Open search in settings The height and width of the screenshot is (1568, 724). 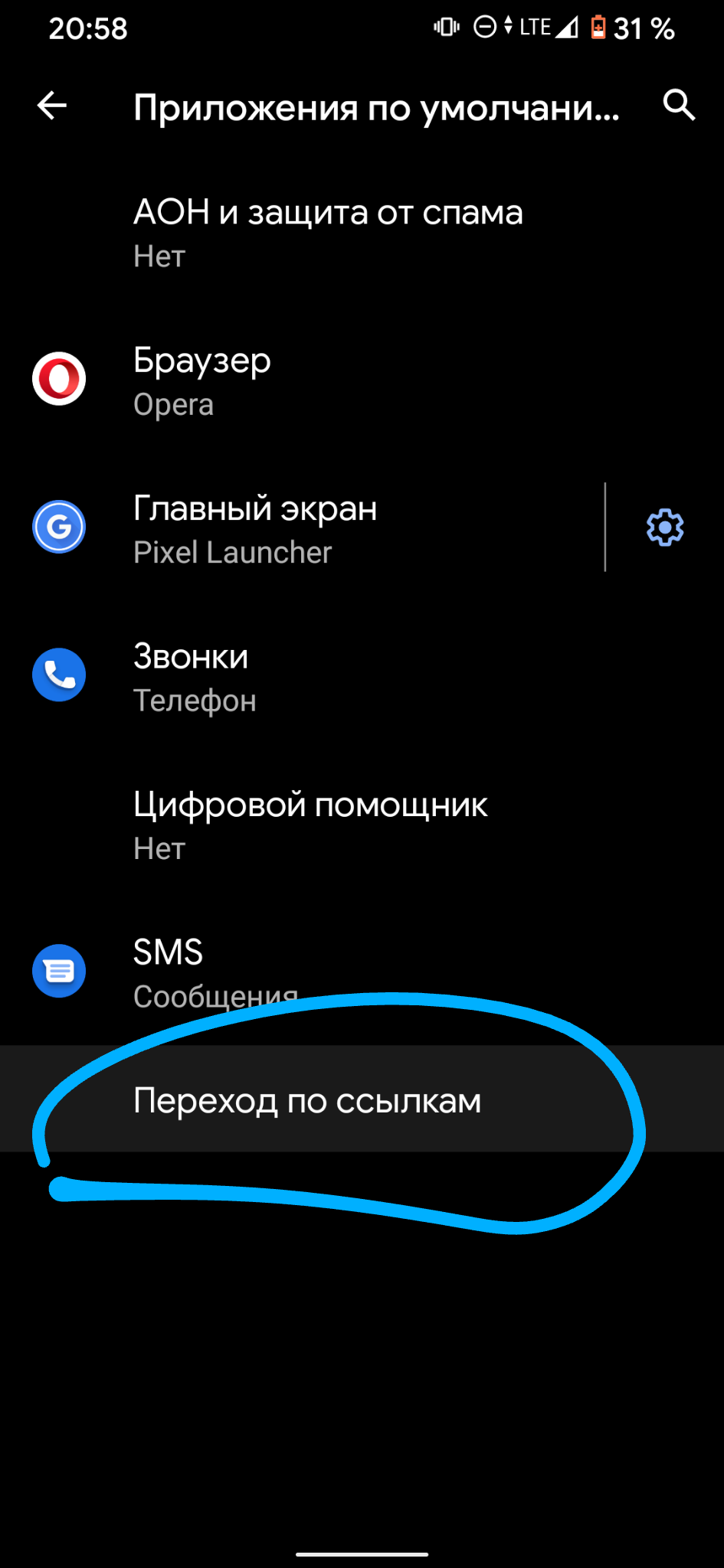click(679, 106)
